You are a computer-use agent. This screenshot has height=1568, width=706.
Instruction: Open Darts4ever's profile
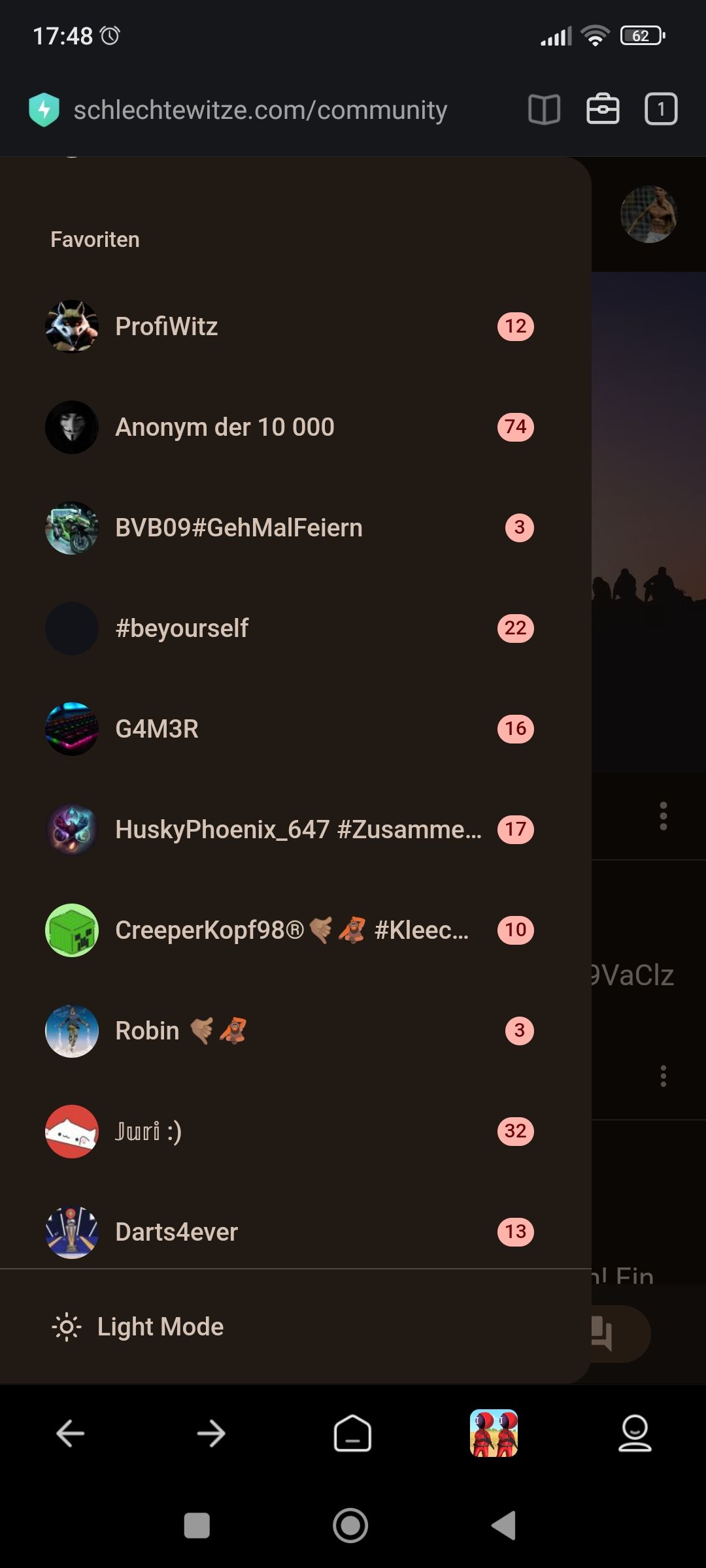point(176,1232)
